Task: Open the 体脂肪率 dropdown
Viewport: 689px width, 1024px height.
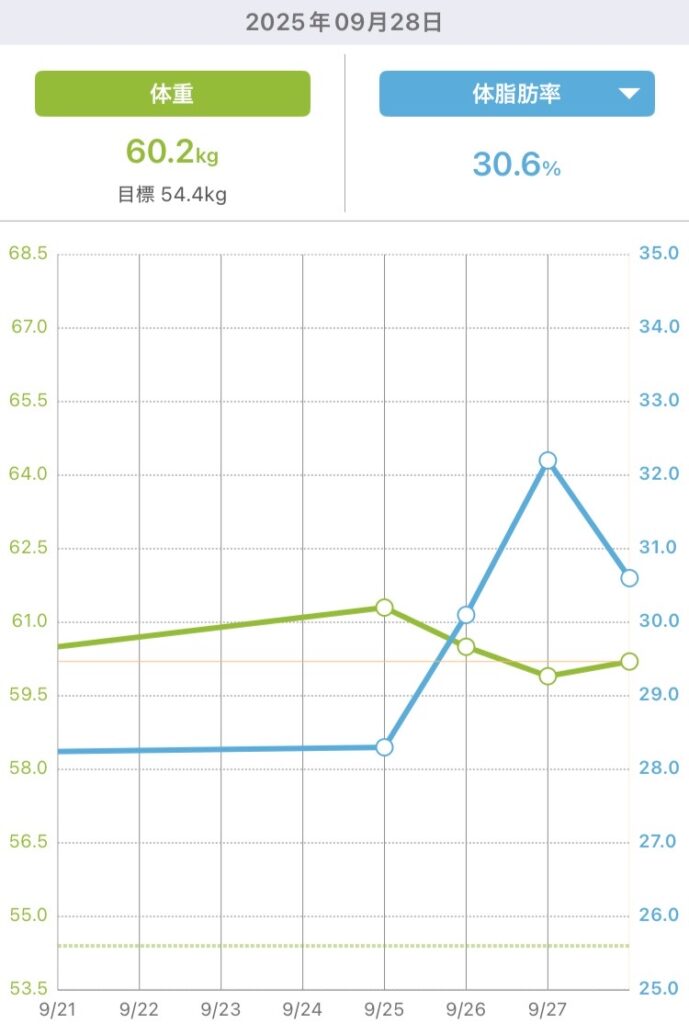Action: coord(517,94)
